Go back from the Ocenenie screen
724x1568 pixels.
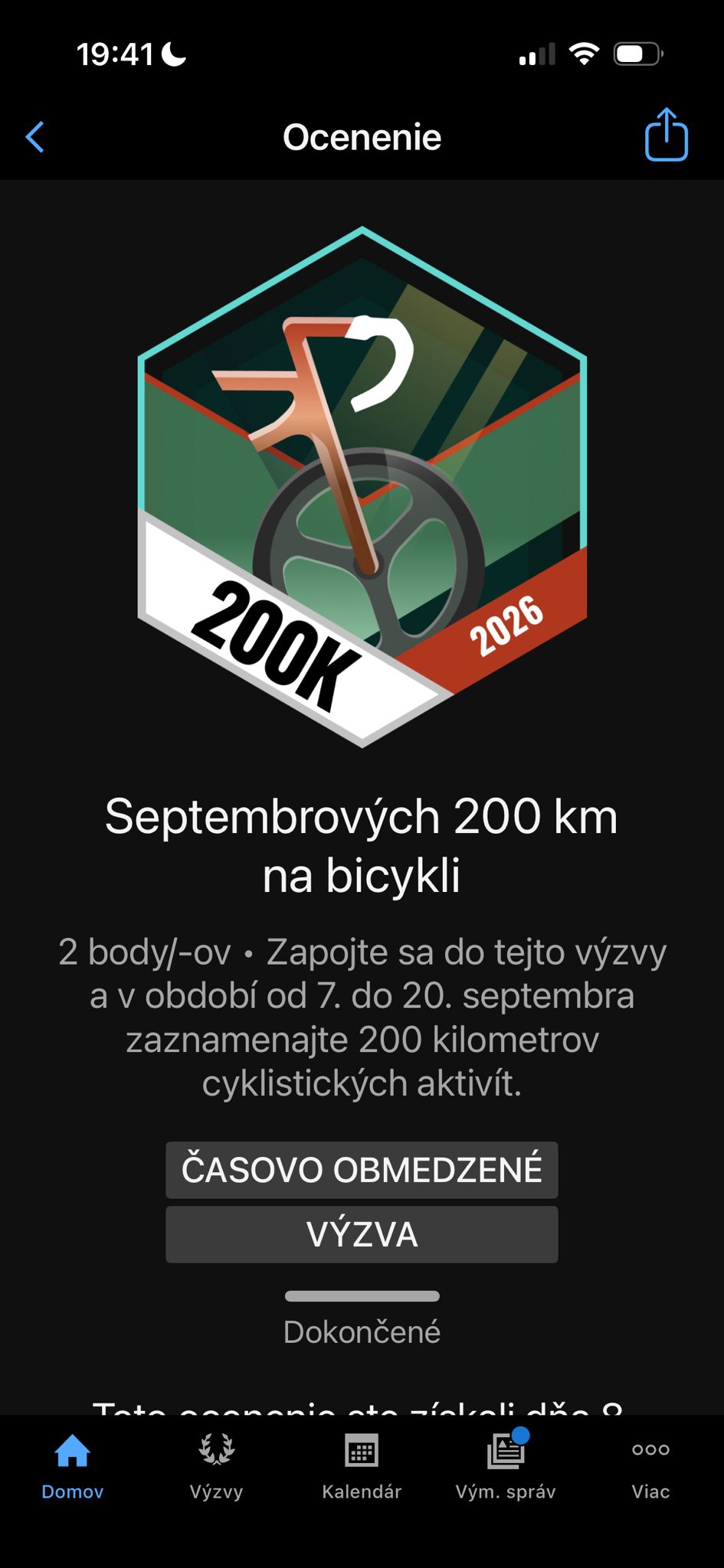pyautogui.click(x=35, y=137)
